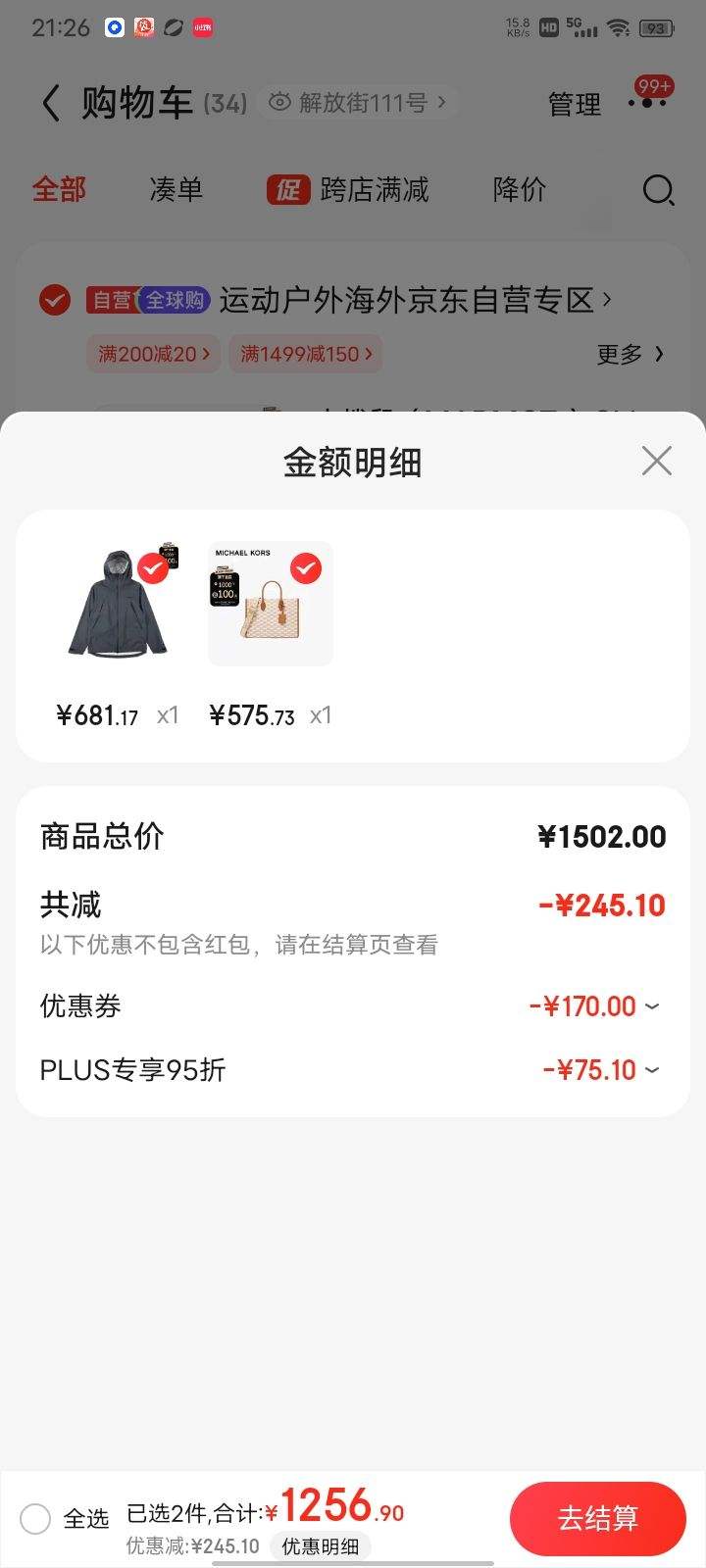Switch to the 凑单 tab
The width and height of the screenshot is (706, 1568).
[x=176, y=190]
